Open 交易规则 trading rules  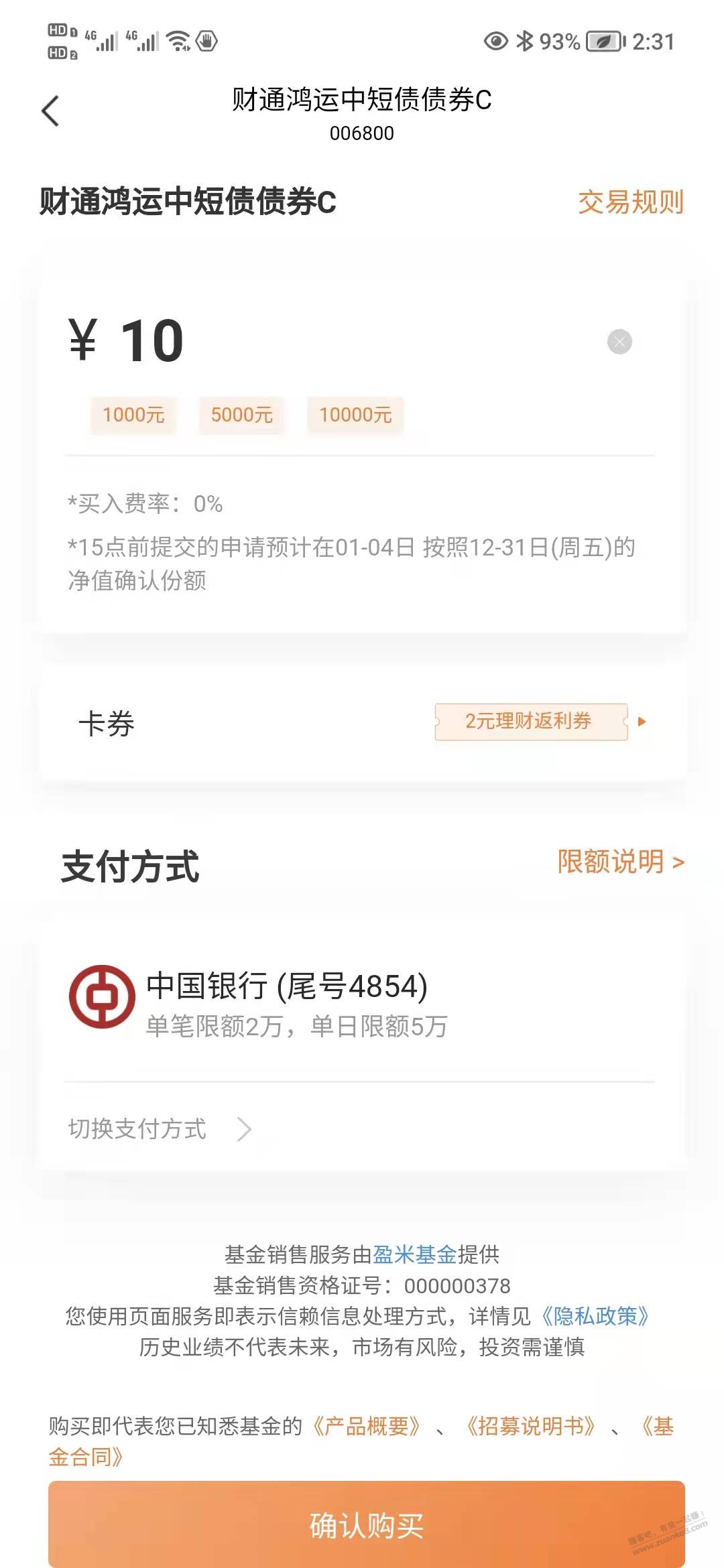pos(631,202)
